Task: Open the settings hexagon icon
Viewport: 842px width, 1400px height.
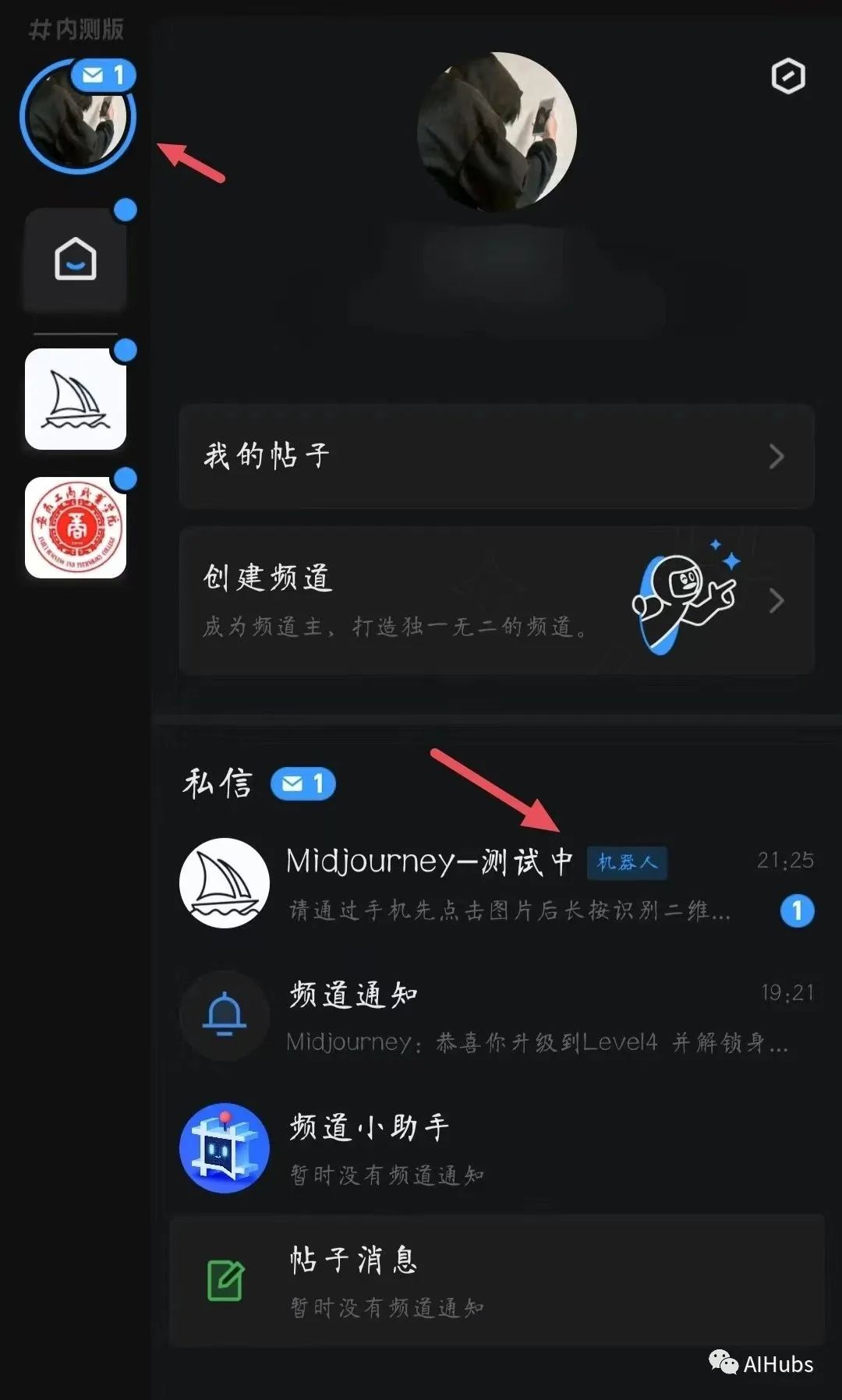Action: click(x=787, y=76)
